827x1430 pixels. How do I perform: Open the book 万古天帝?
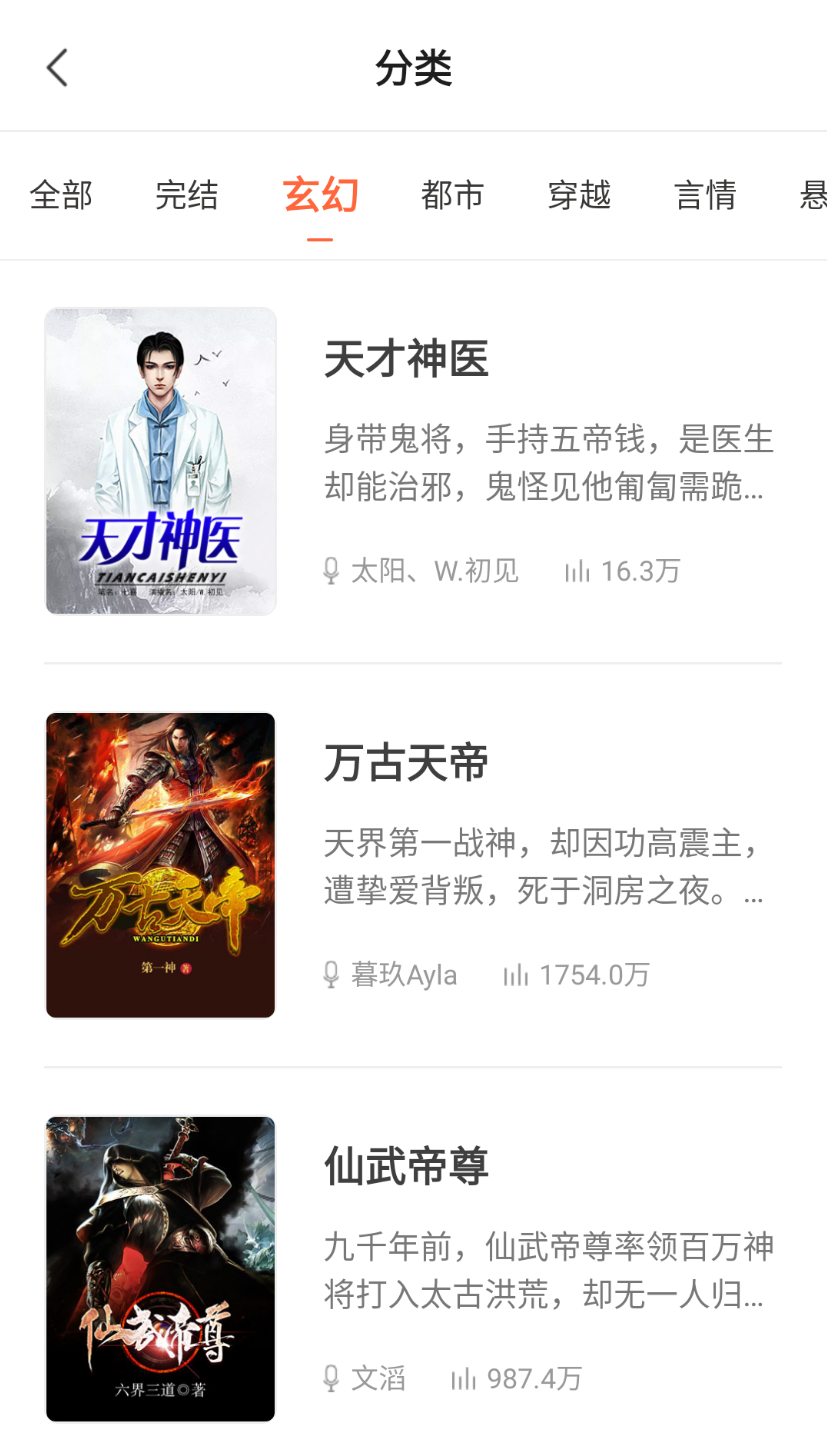pyautogui.click(x=406, y=764)
